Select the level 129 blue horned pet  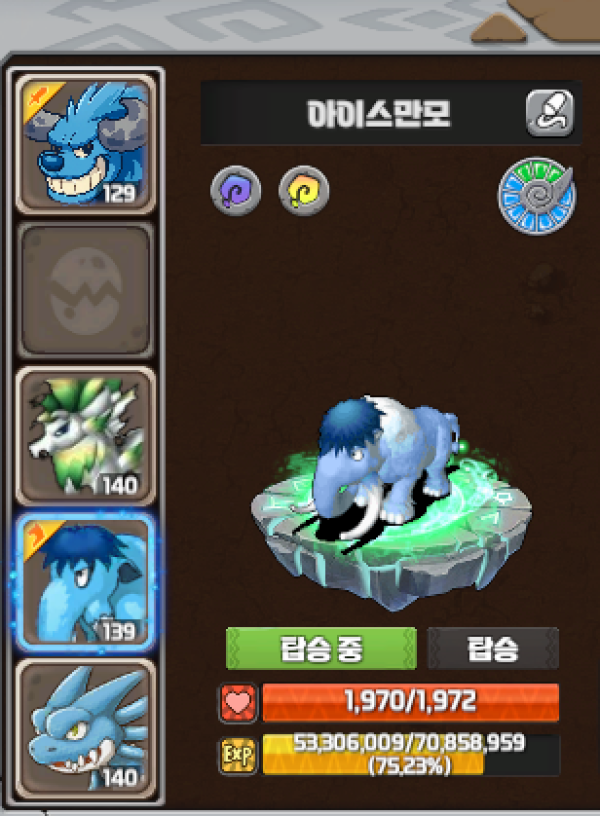(x=86, y=142)
